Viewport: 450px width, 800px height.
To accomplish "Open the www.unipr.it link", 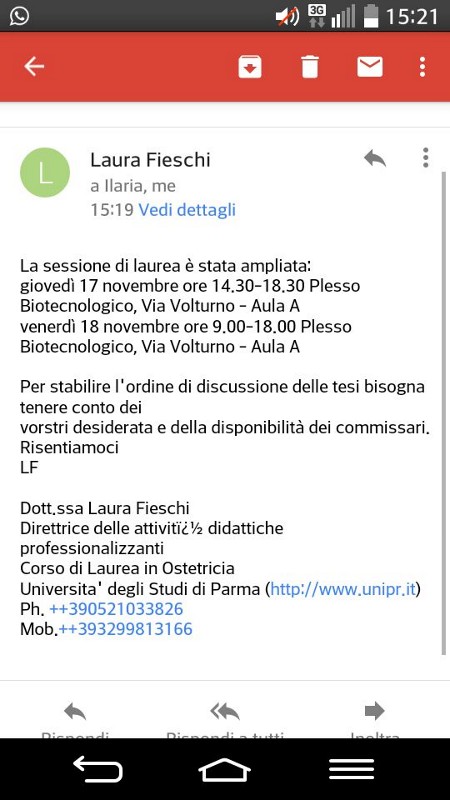I will coord(342,589).
